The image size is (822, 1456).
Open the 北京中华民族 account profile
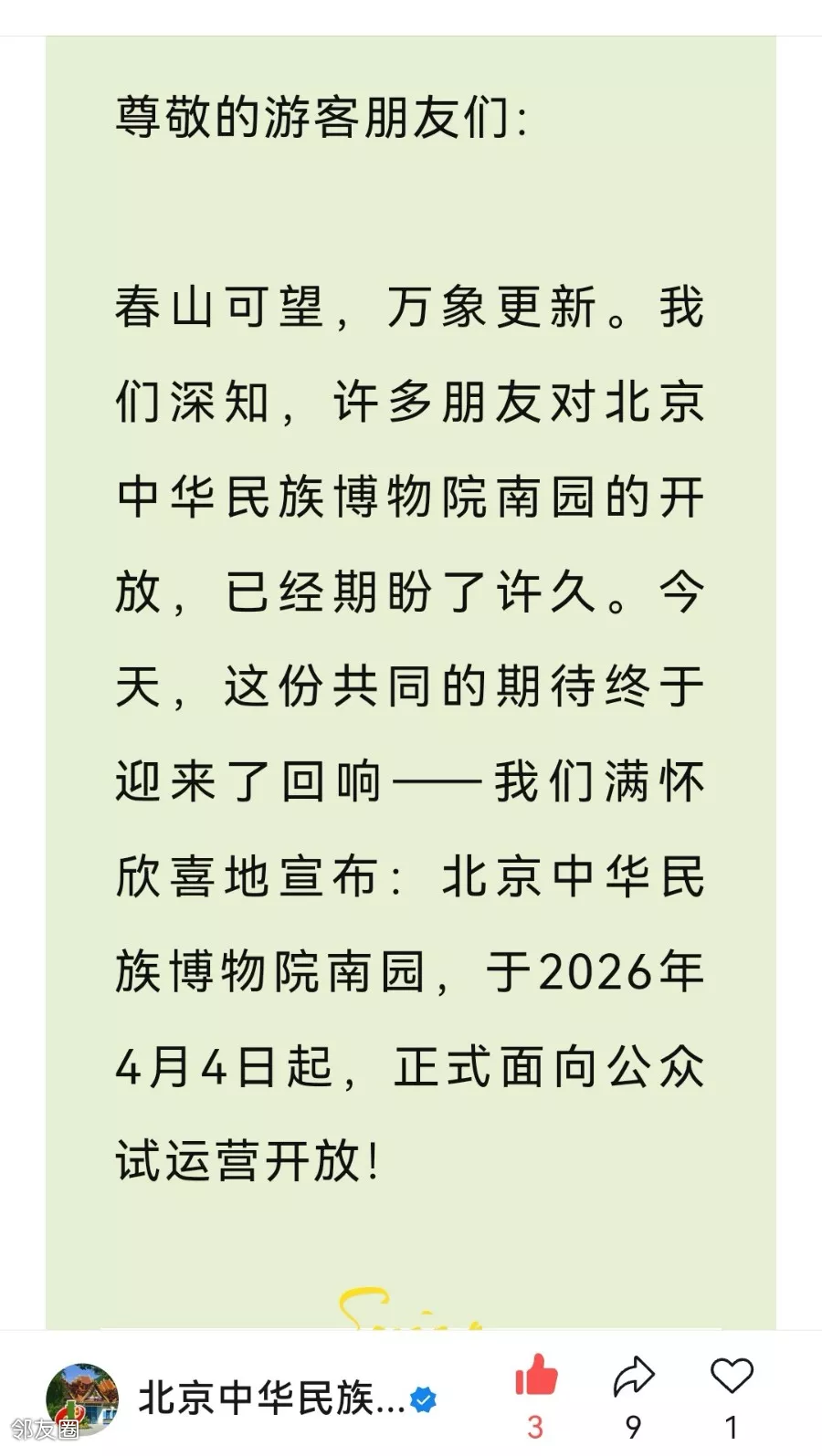(x=270, y=1398)
